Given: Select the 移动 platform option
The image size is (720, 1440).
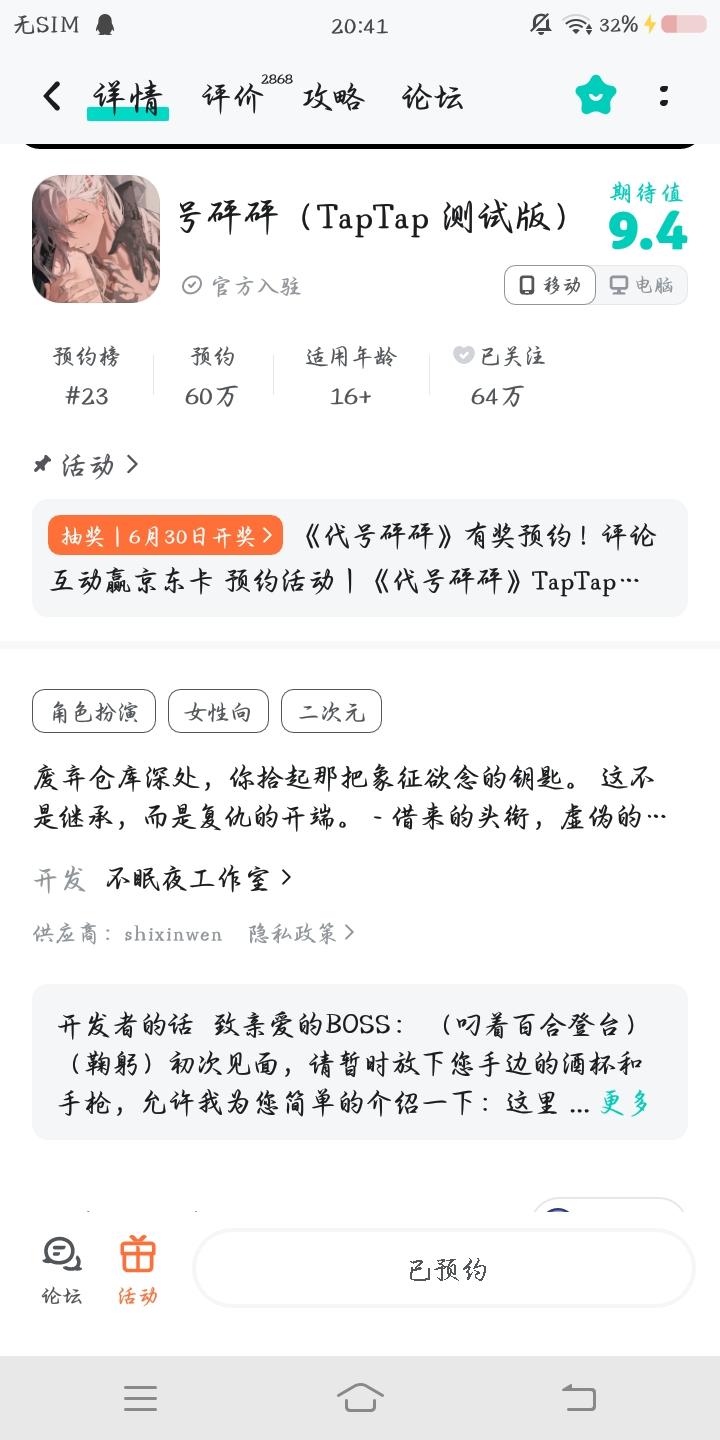Looking at the screenshot, I should click(550, 285).
